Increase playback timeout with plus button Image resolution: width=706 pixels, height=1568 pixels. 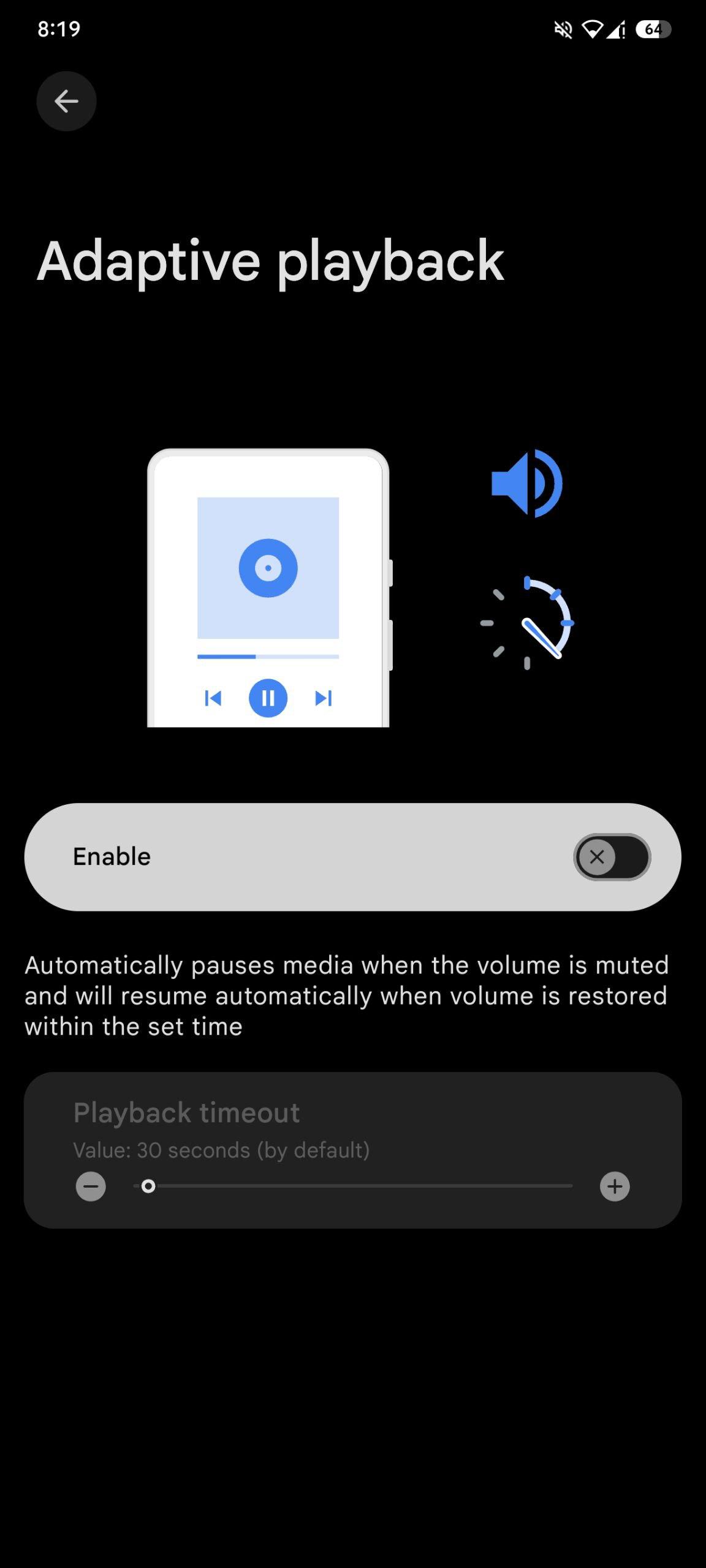[x=615, y=1186]
